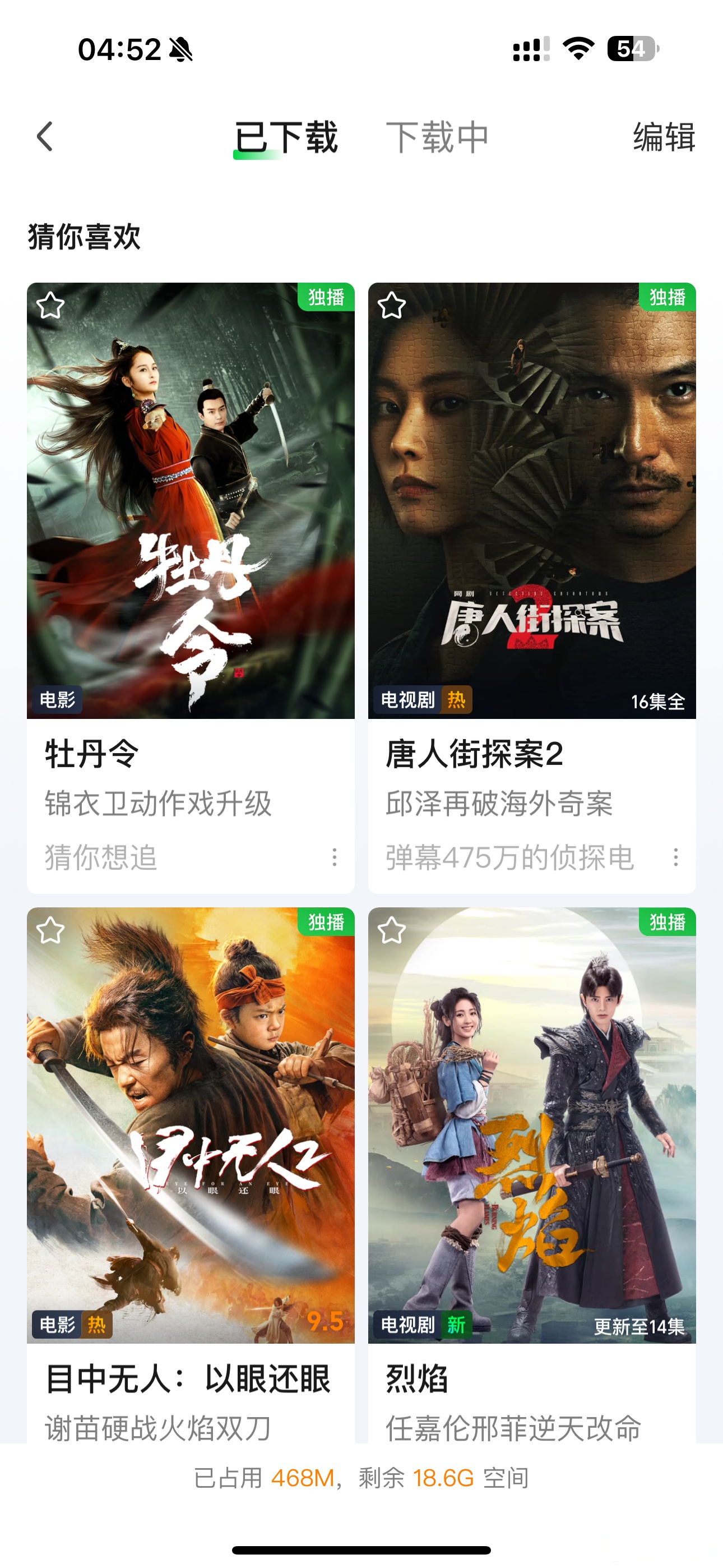The height and width of the screenshot is (1568, 723).
Task: Open the 唐人街探案2 series card
Action: 532,500
